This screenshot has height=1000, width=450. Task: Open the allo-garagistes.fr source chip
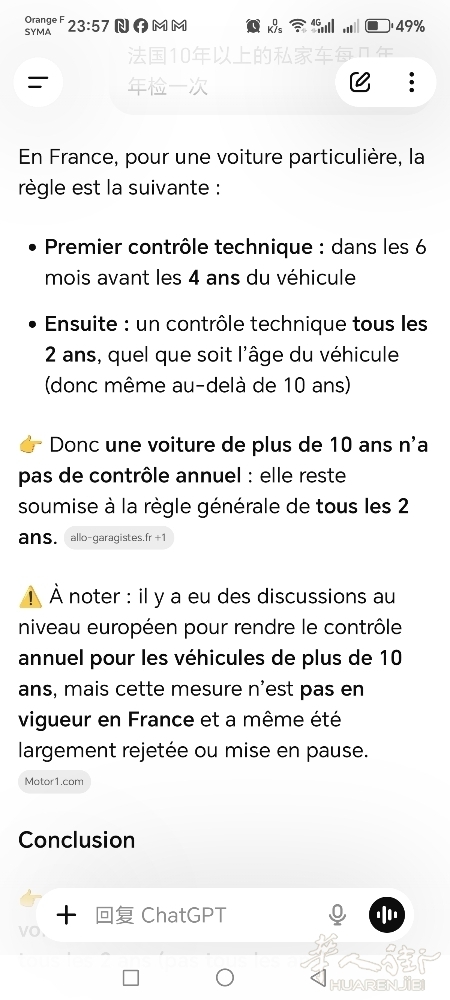click(x=119, y=538)
